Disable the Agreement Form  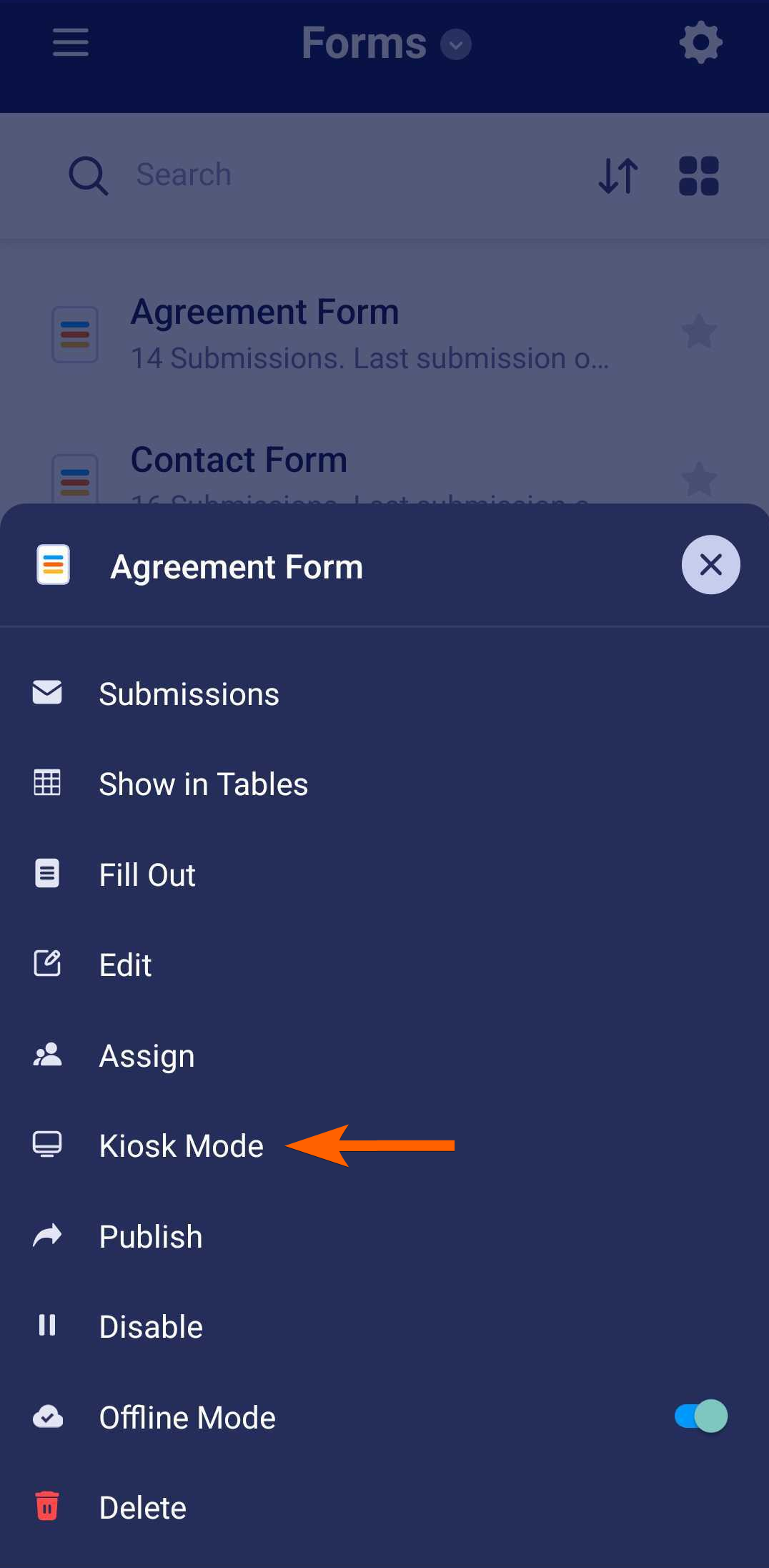click(151, 1327)
